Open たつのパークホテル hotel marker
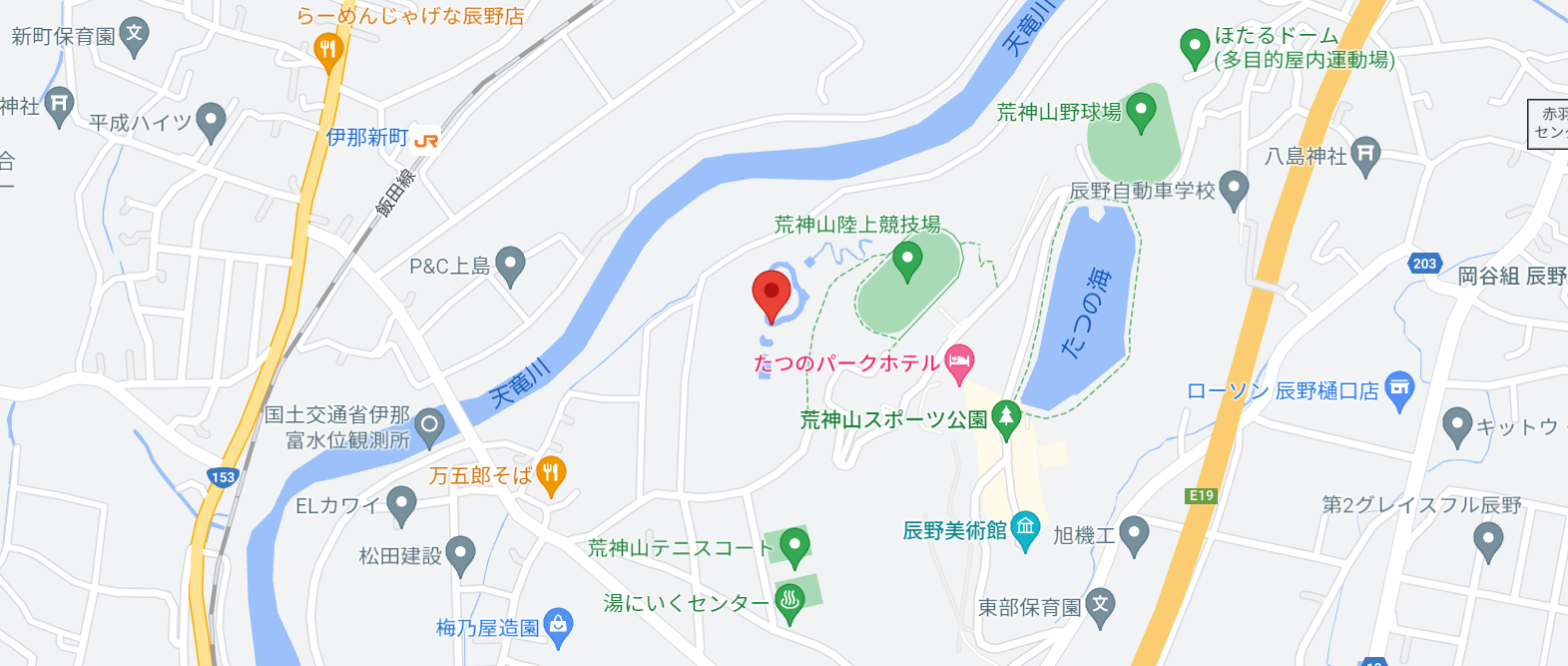Screen dimensions: 1568x666 click(x=959, y=362)
